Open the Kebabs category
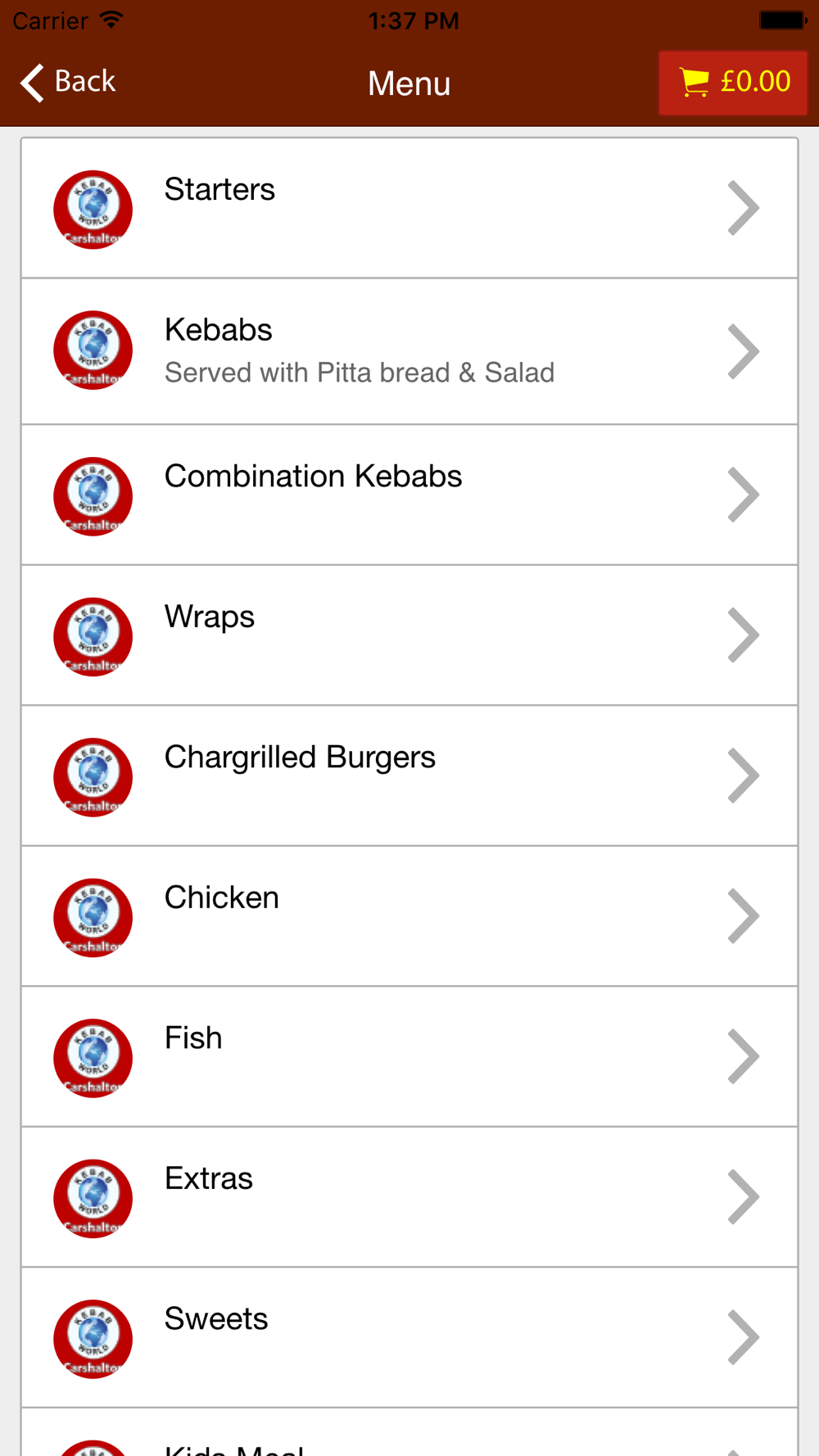This screenshot has width=819, height=1456. [409, 351]
